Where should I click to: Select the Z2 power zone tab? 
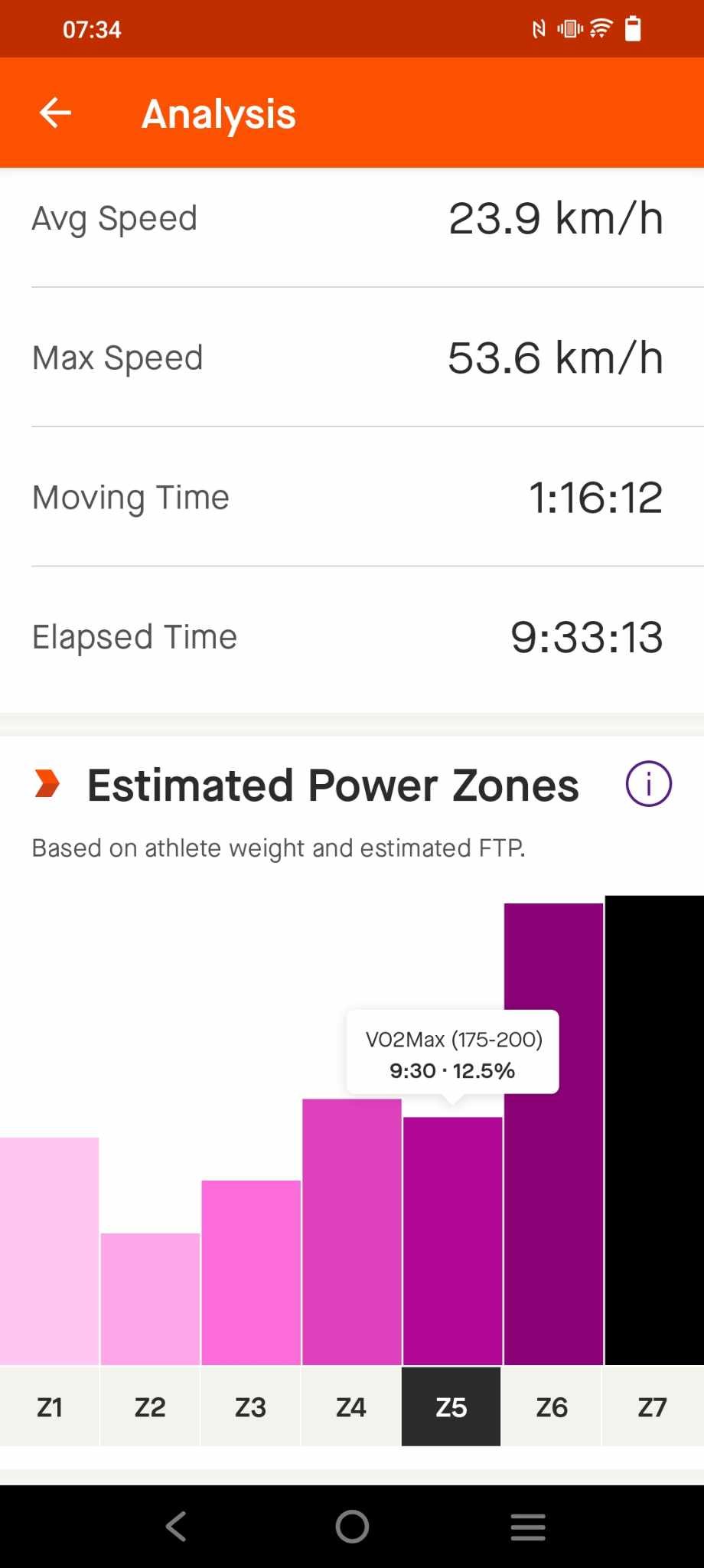(x=150, y=1407)
